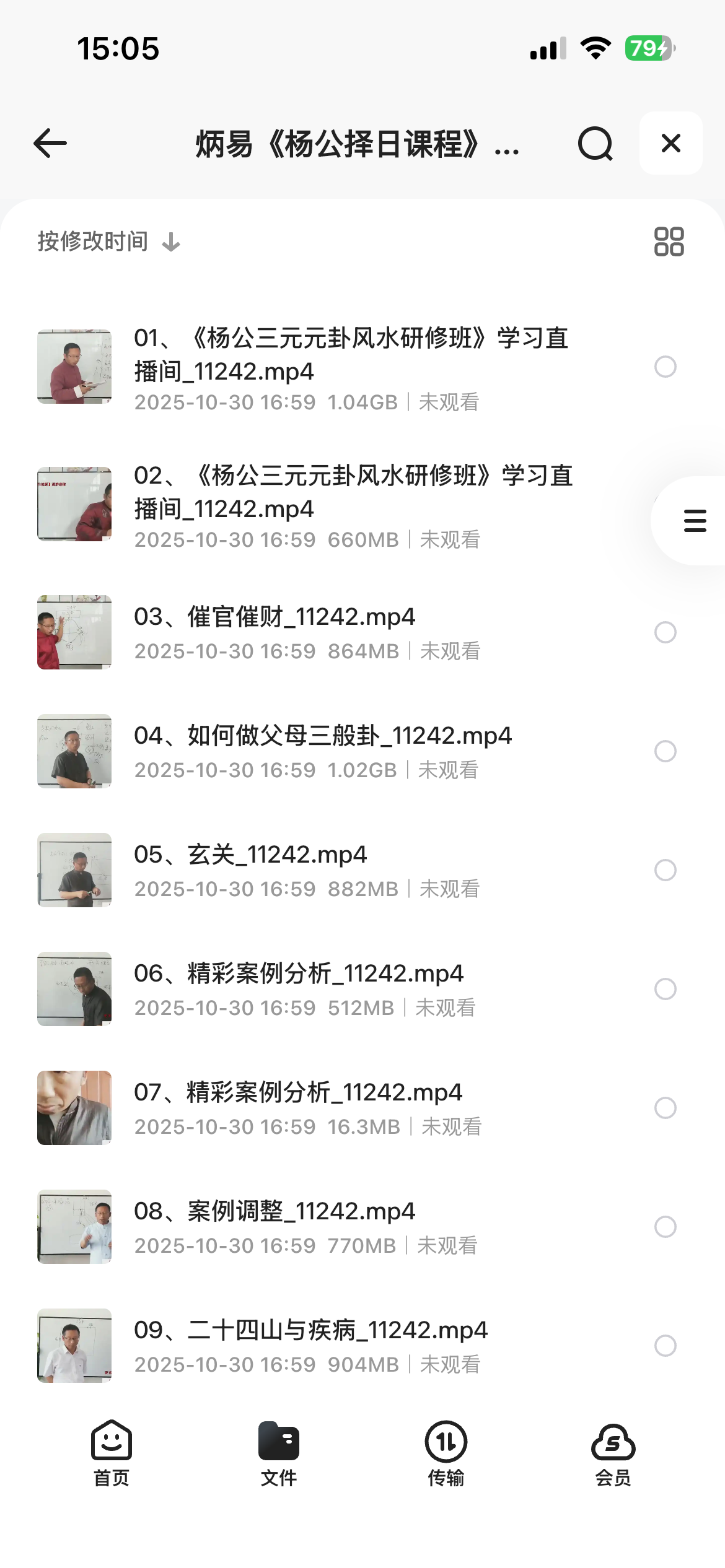Image resolution: width=725 pixels, height=1568 pixels.
Task: Select 05、玄关 using its circle control
Action: click(x=666, y=870)
